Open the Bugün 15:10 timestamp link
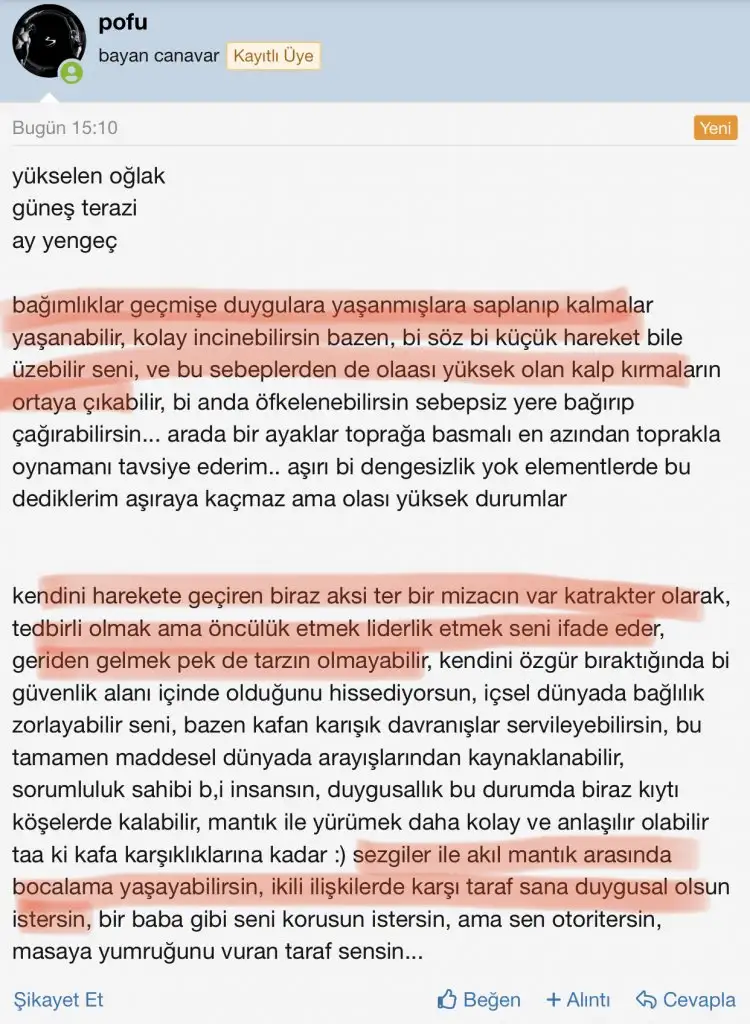The width and height of the screenshot is (750, 1024). (65, 127)
